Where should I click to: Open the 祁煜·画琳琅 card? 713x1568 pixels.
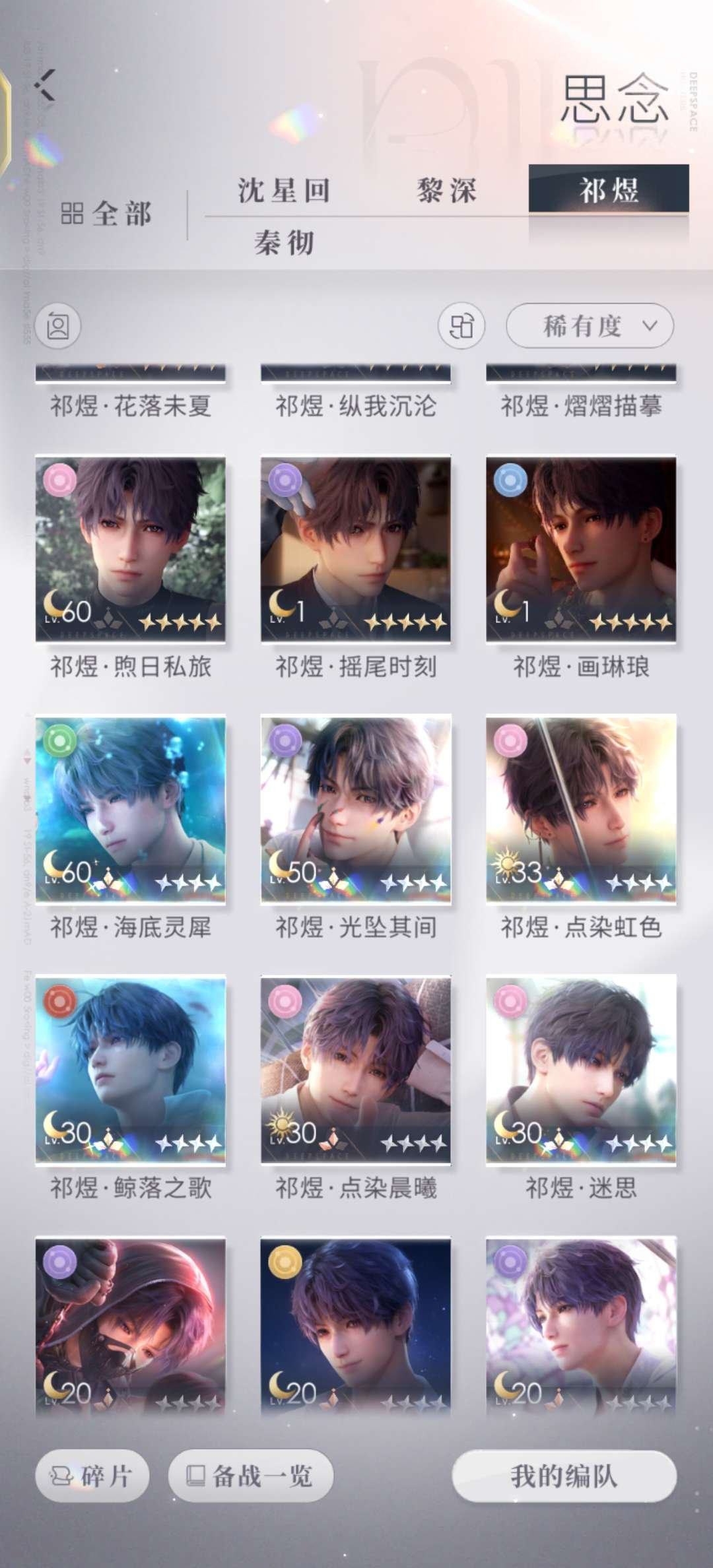click(580, 549)
